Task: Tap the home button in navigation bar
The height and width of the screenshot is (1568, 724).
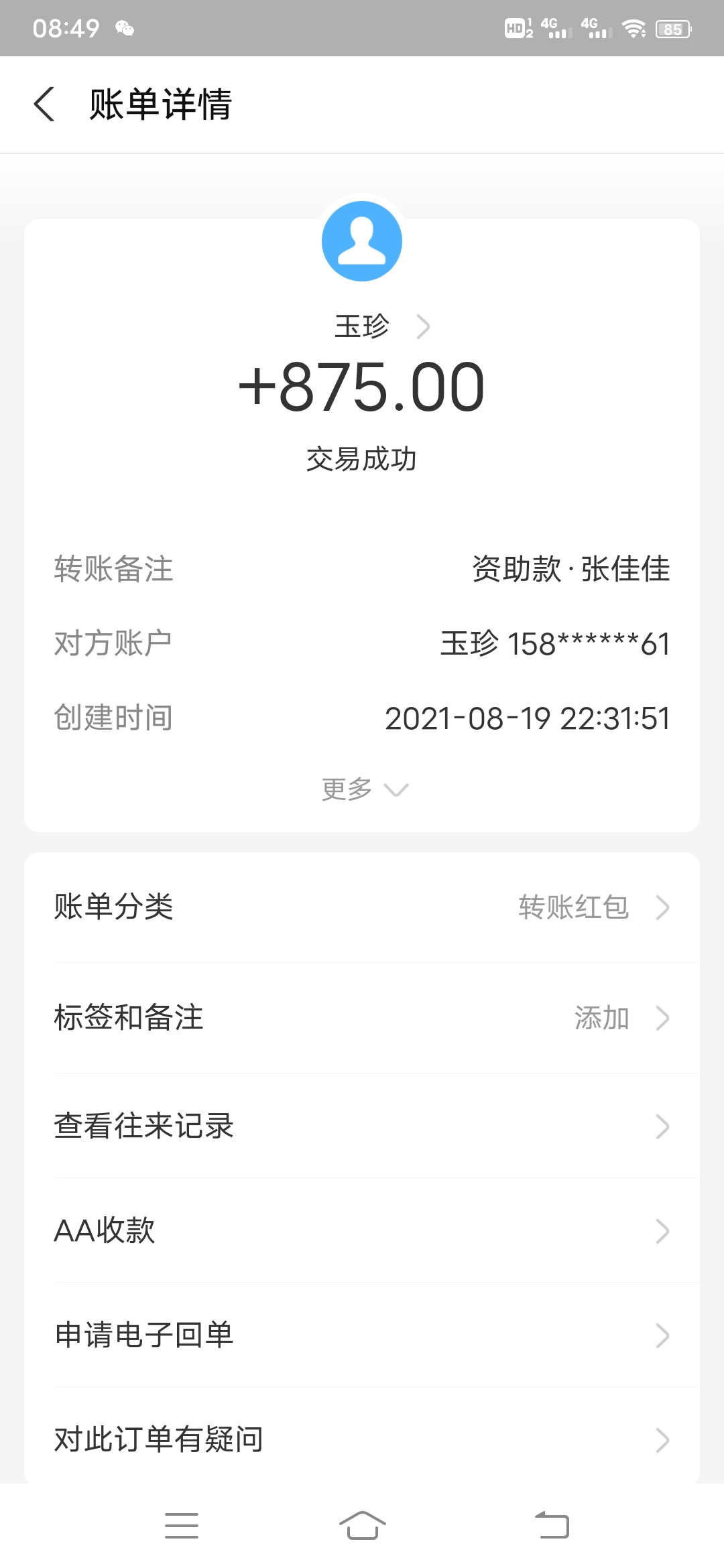Action: point(362,1525)
